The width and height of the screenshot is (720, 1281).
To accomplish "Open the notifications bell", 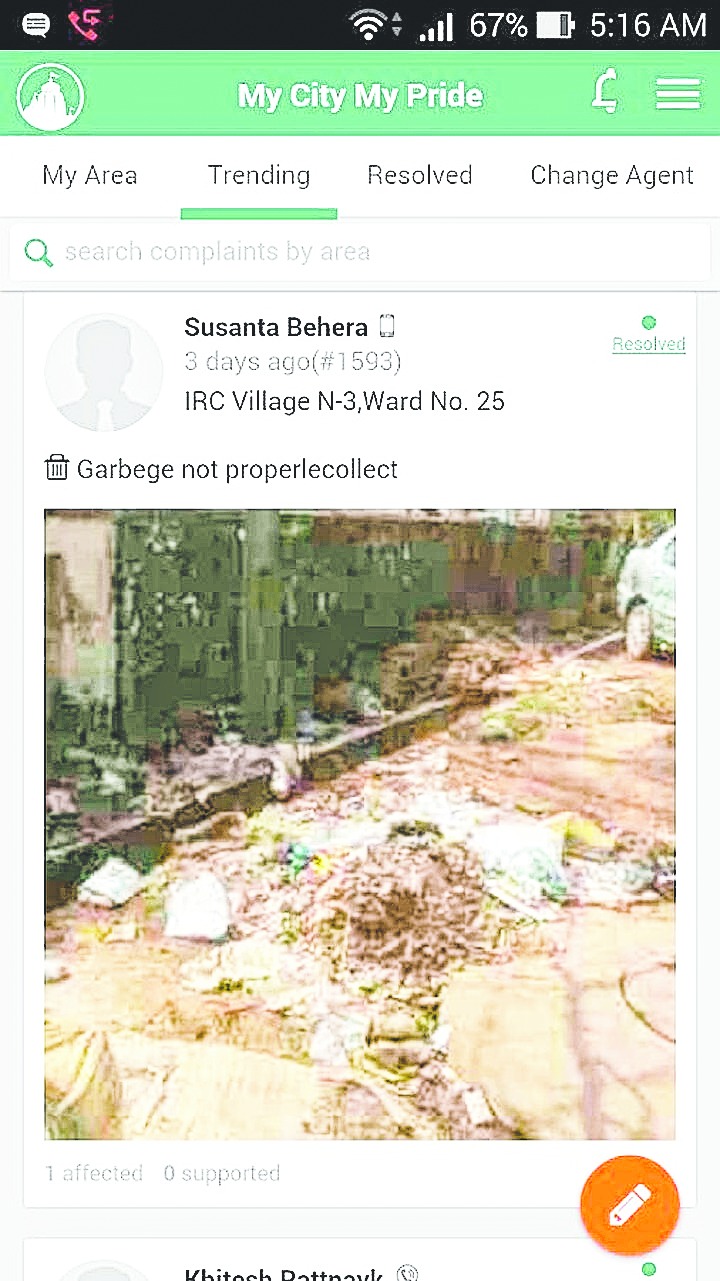I will click(x=604, y=94).
